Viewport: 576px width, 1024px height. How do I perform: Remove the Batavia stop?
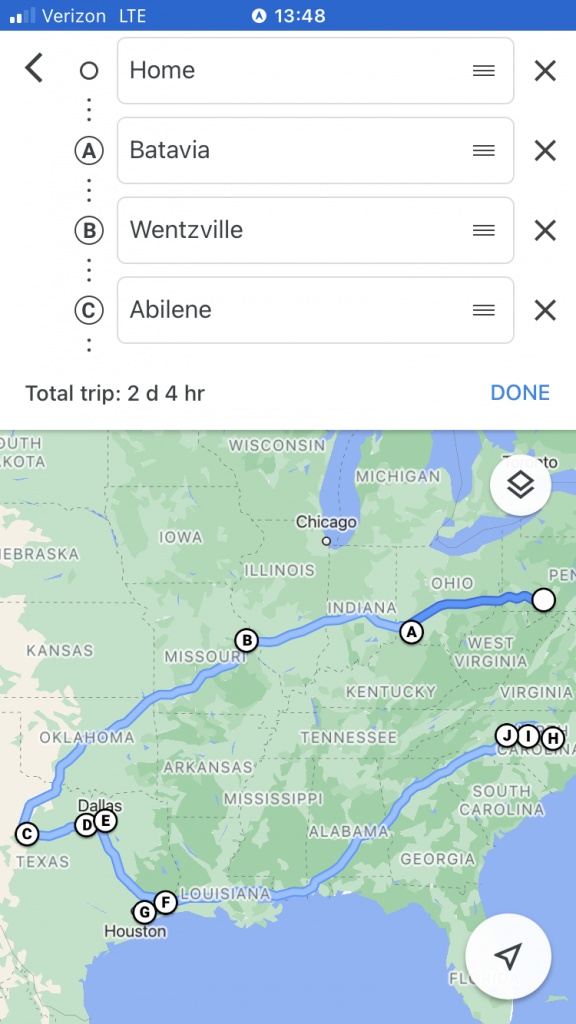tap(545, 151)
